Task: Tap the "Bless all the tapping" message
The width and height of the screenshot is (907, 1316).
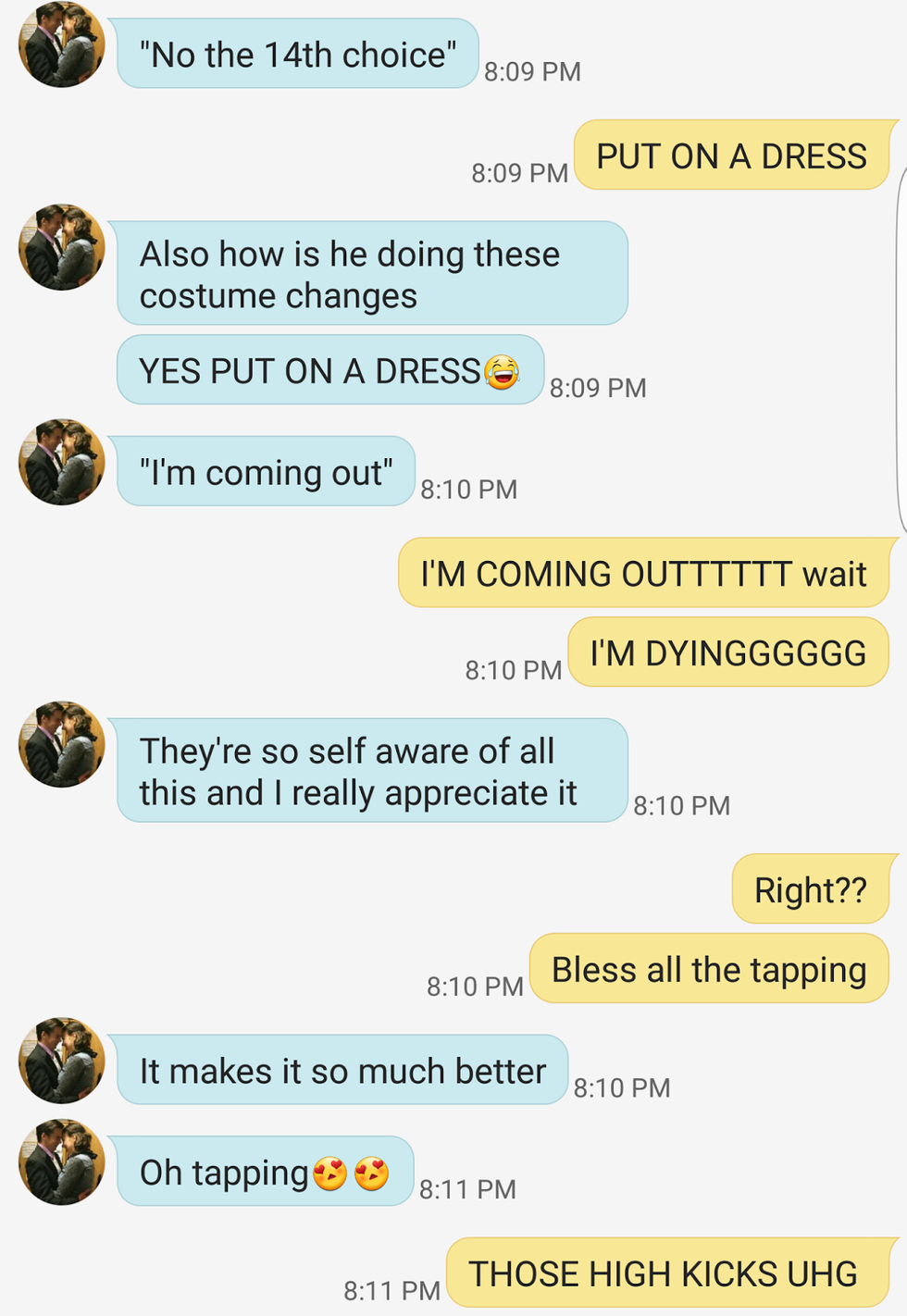Action: coord(709,969)
